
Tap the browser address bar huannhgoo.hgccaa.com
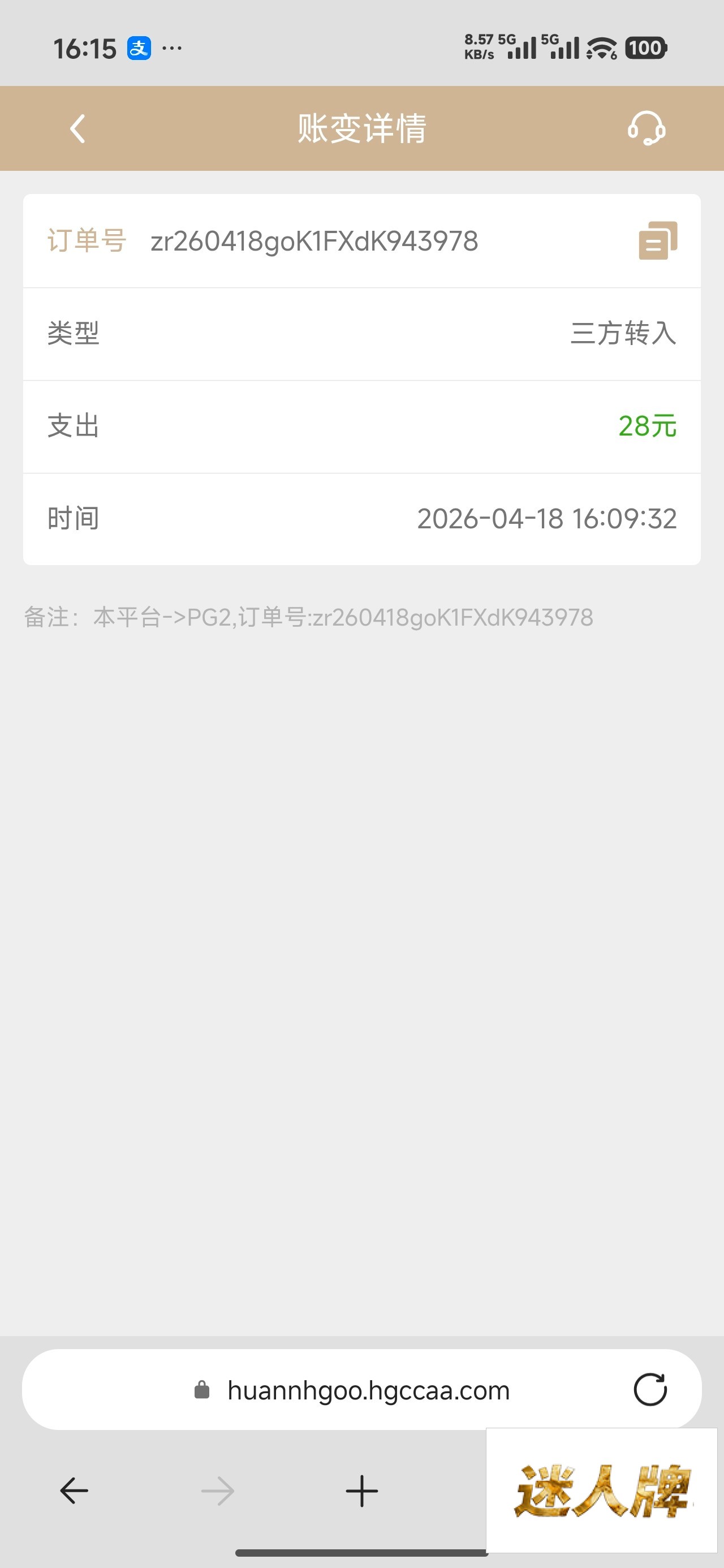click(368, 1390)
